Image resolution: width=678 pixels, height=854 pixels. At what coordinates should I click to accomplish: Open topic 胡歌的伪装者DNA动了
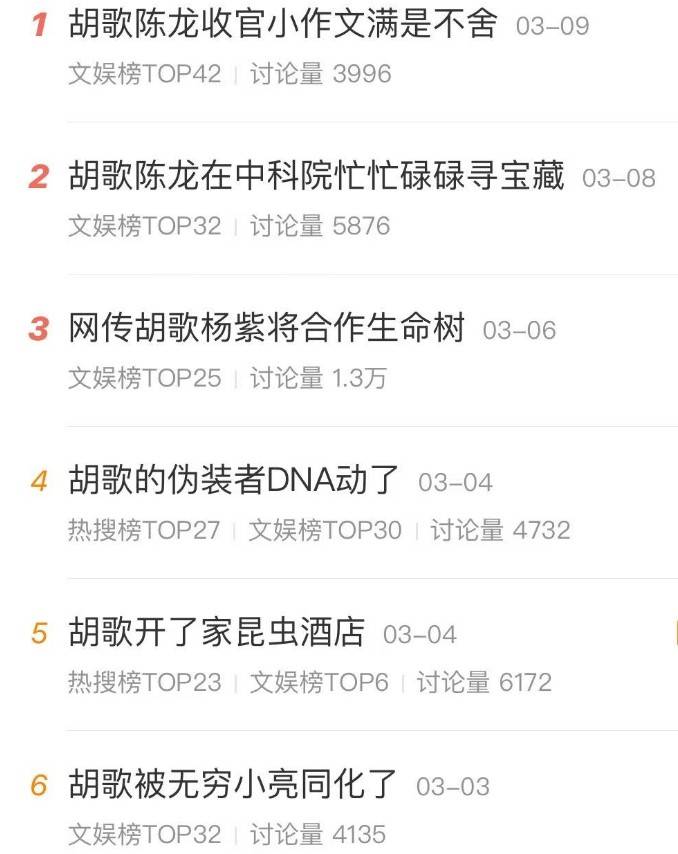[234, 481]
